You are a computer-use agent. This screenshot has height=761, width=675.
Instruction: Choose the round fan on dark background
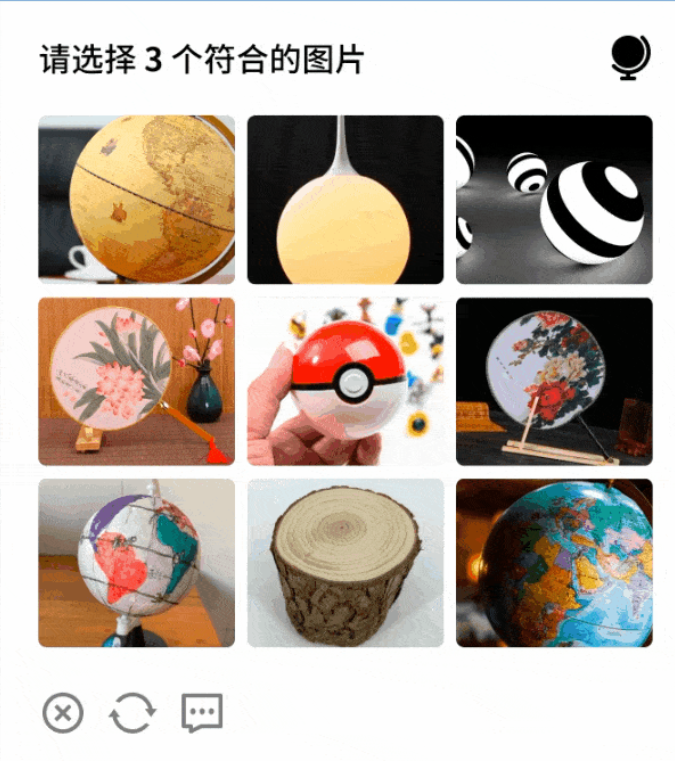pos(554,381)
